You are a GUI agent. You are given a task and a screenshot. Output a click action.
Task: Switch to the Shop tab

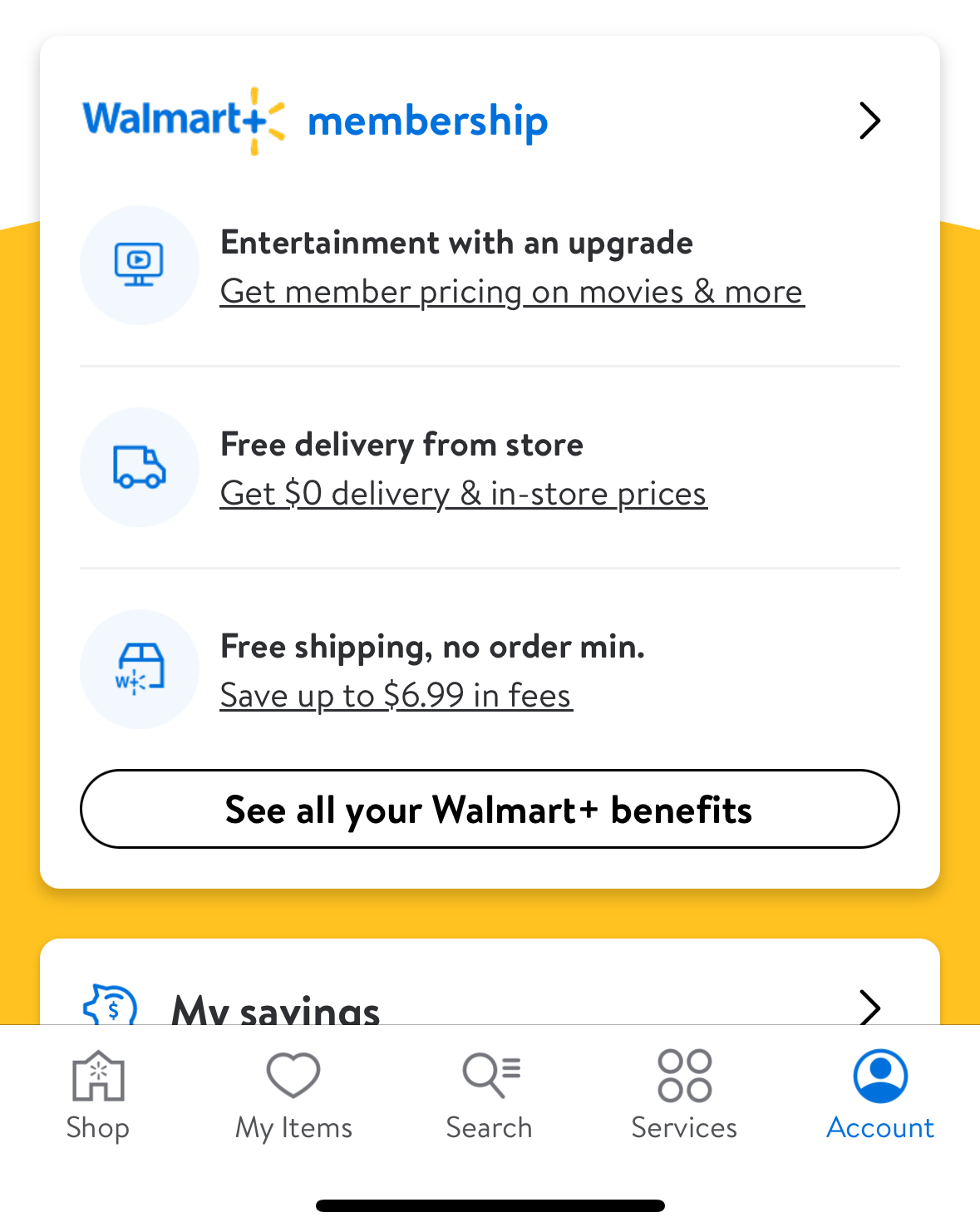(98, 1096)
